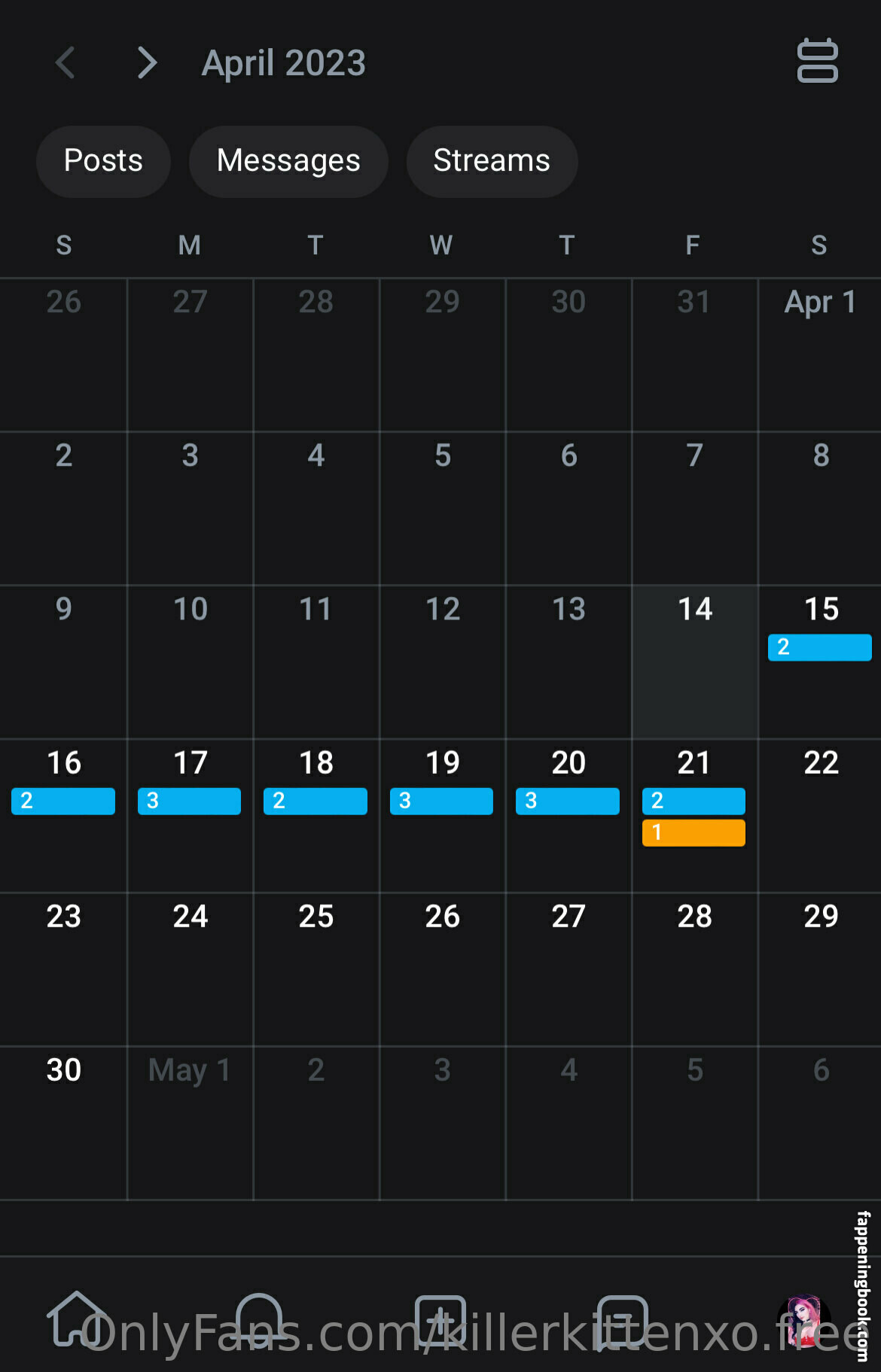Go to the previous month
The height and width of the screenshot is (1372, 881).
pyautogui.click(x=66, y=62)
